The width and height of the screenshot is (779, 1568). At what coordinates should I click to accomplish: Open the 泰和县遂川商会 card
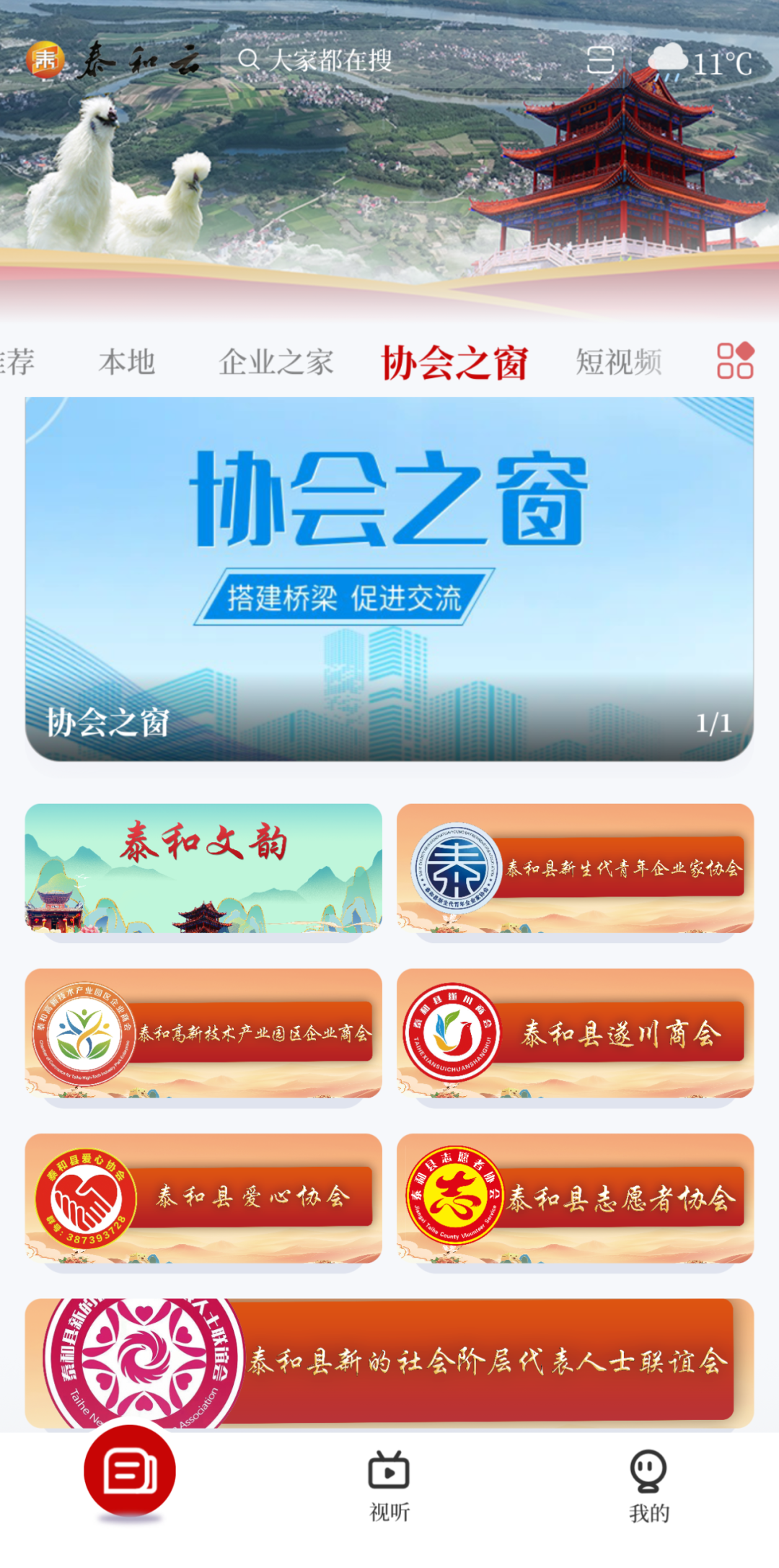click(x=576, y=1033)
